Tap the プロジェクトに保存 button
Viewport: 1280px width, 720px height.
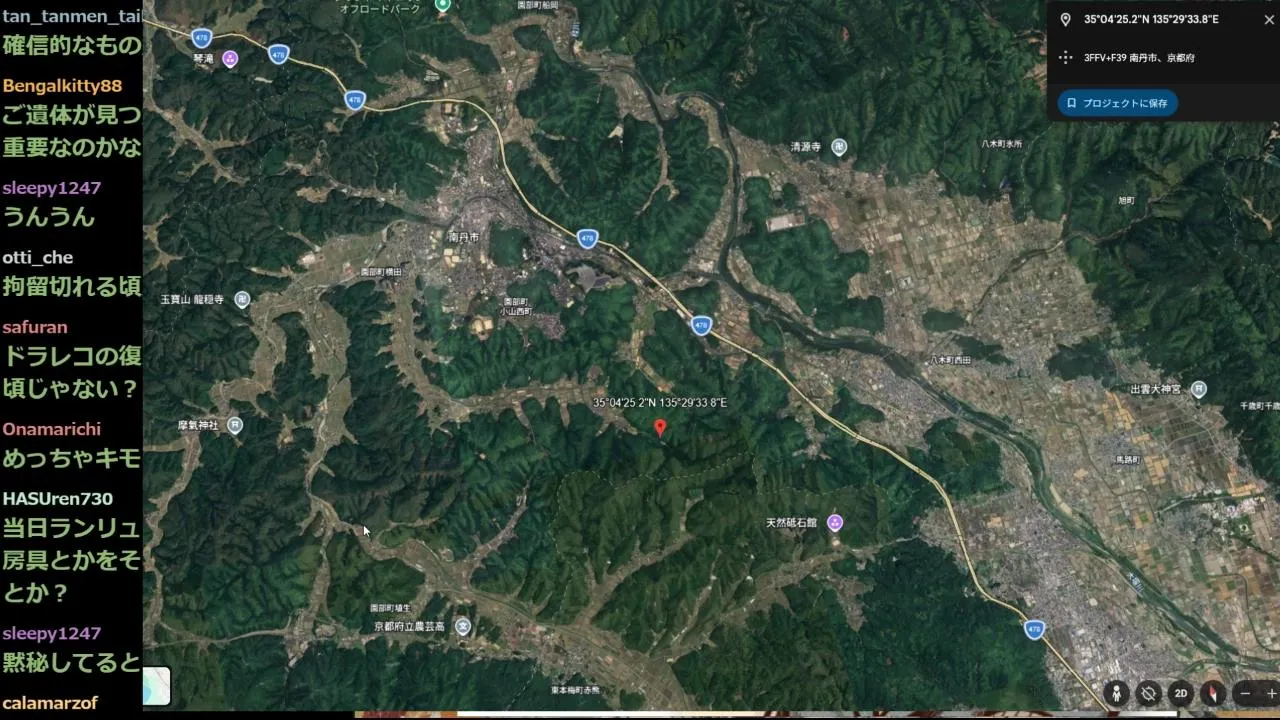(x=1117, y=103)
